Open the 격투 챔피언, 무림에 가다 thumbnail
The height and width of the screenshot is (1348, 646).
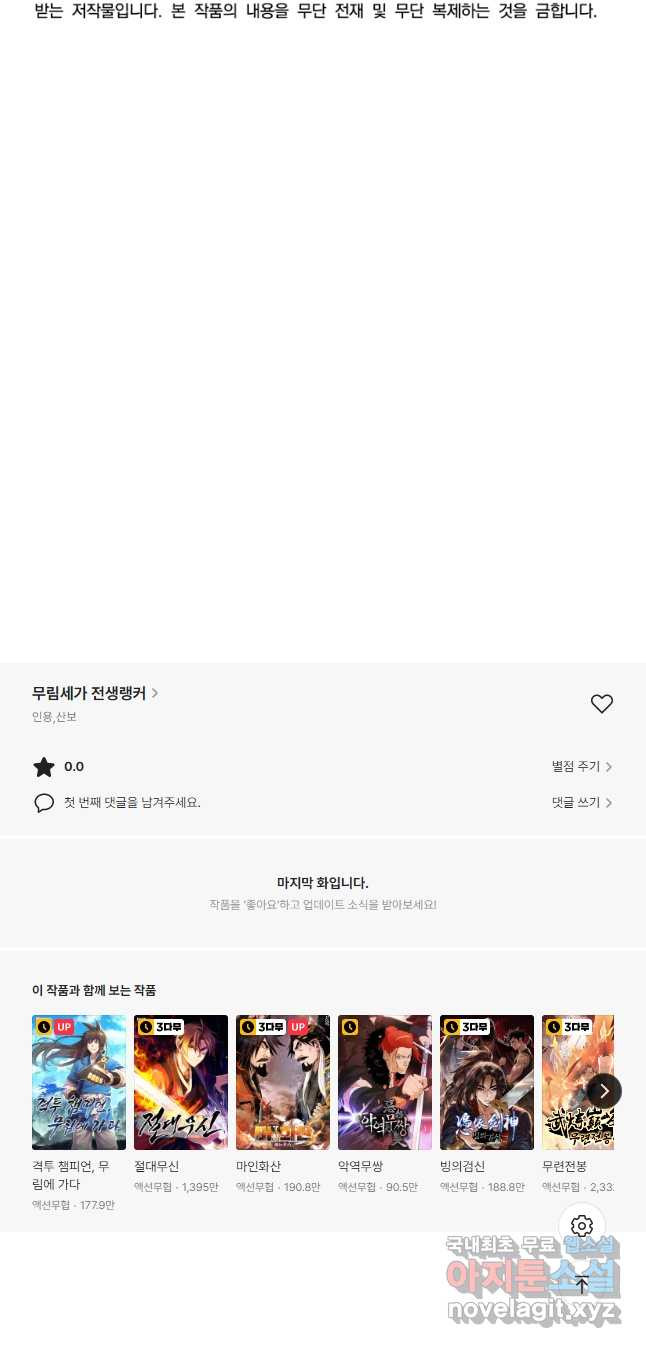pyautogui.click(x=79, y=1082)
